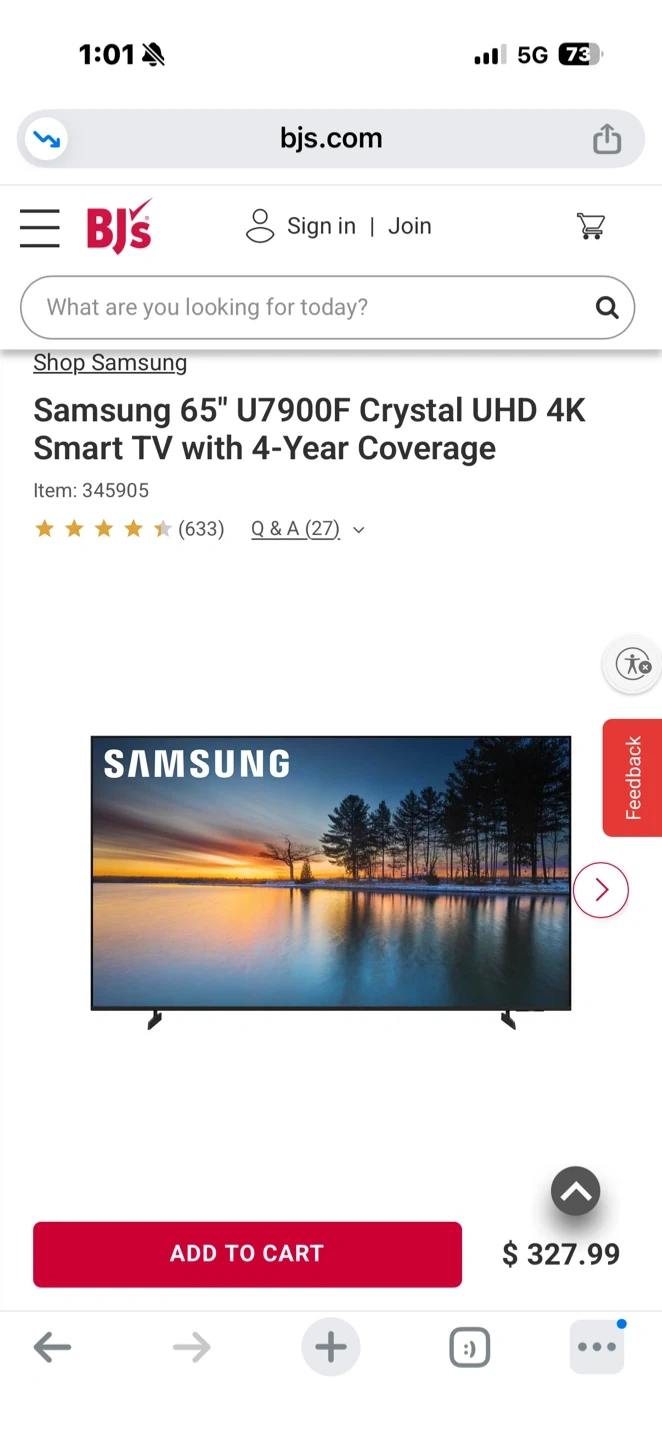The width and height of the screenshot is (662, 1440).
Task: Open the browser's three-dot menu
Action: click(597, 1347)
